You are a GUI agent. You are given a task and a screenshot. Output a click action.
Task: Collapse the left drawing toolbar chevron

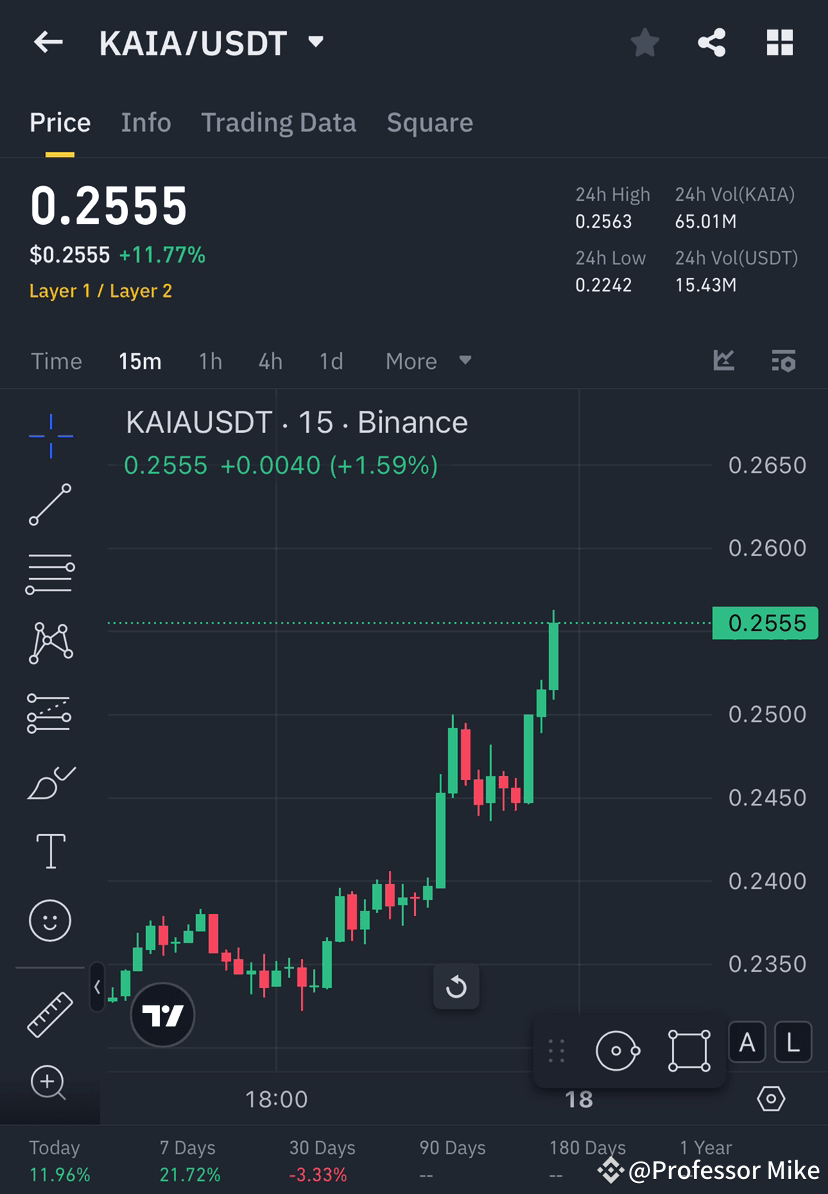pyautogui.click(x=97, y=988)
